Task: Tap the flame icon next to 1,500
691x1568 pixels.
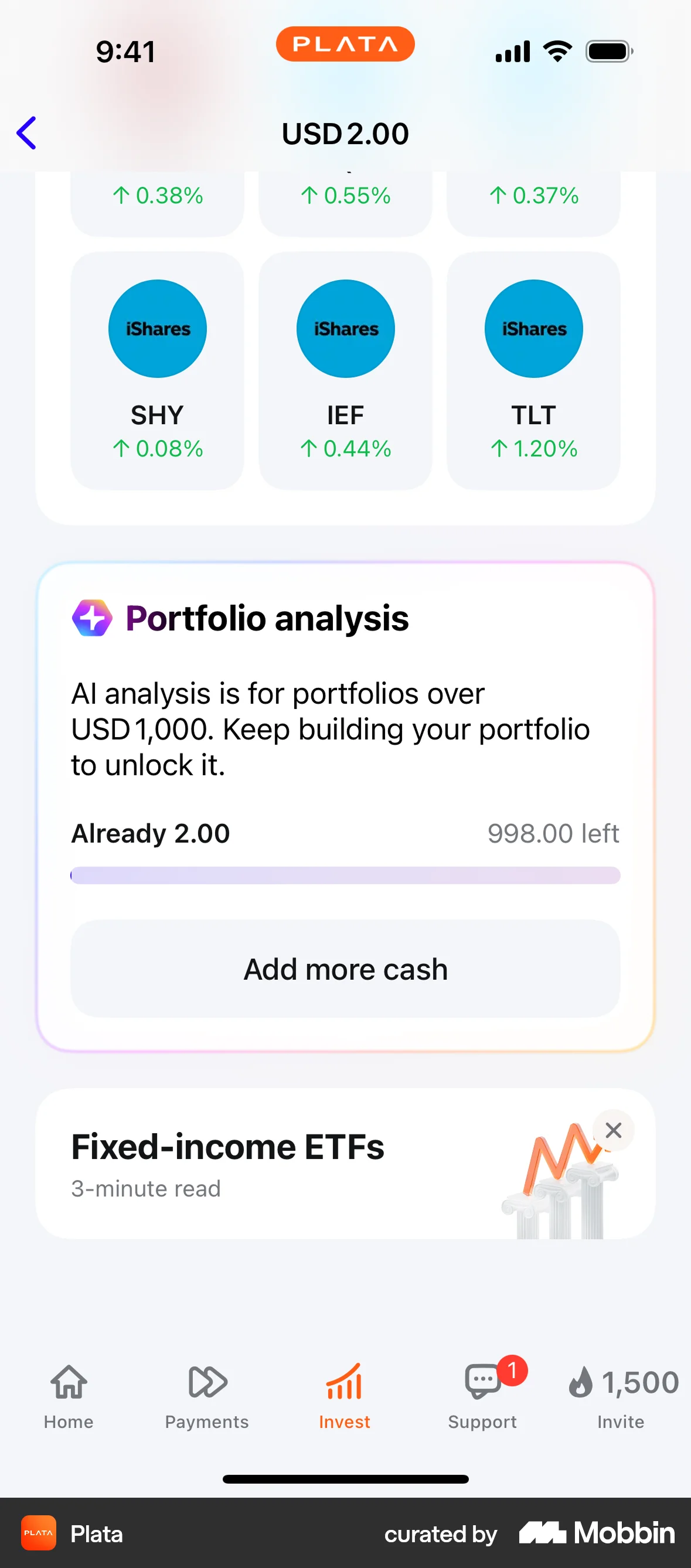Action: pos(581,1380)
